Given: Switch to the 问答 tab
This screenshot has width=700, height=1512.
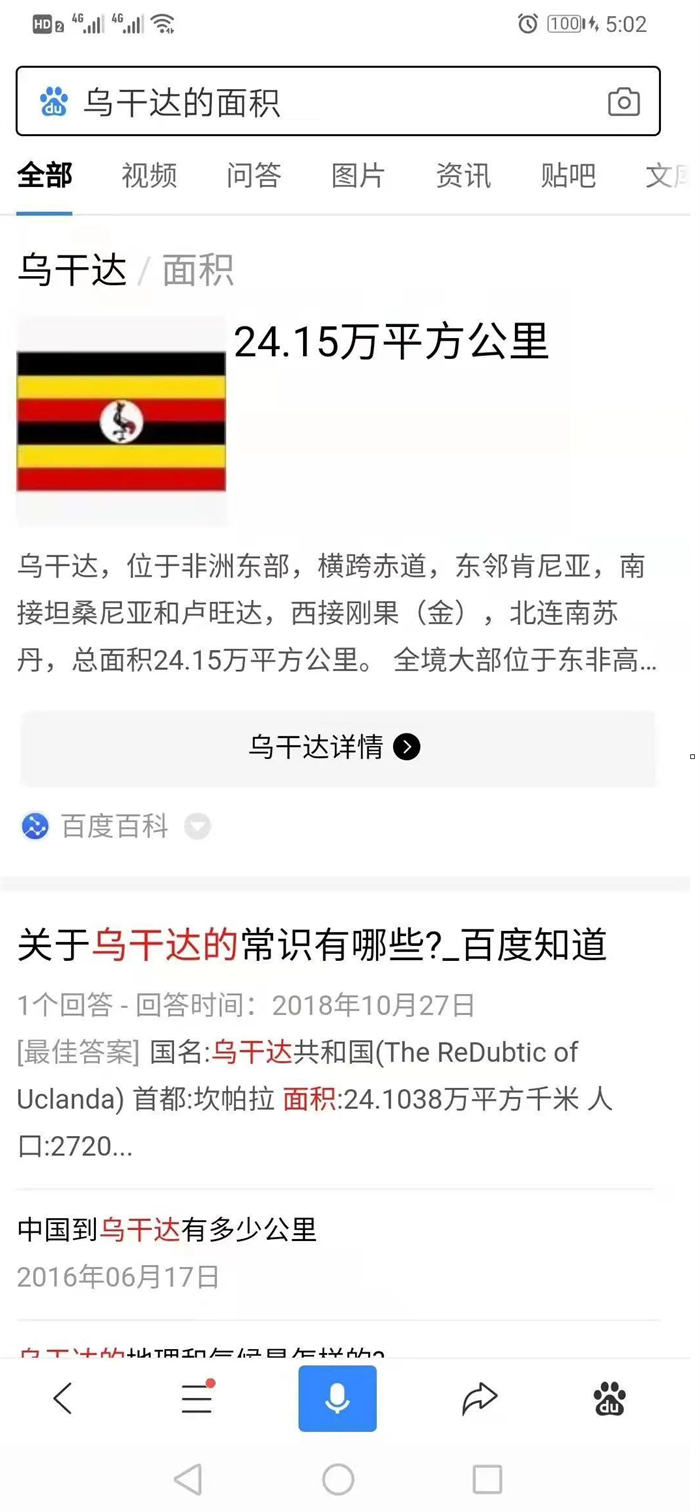Looking at the screenshot, I should tap(254, 176).
